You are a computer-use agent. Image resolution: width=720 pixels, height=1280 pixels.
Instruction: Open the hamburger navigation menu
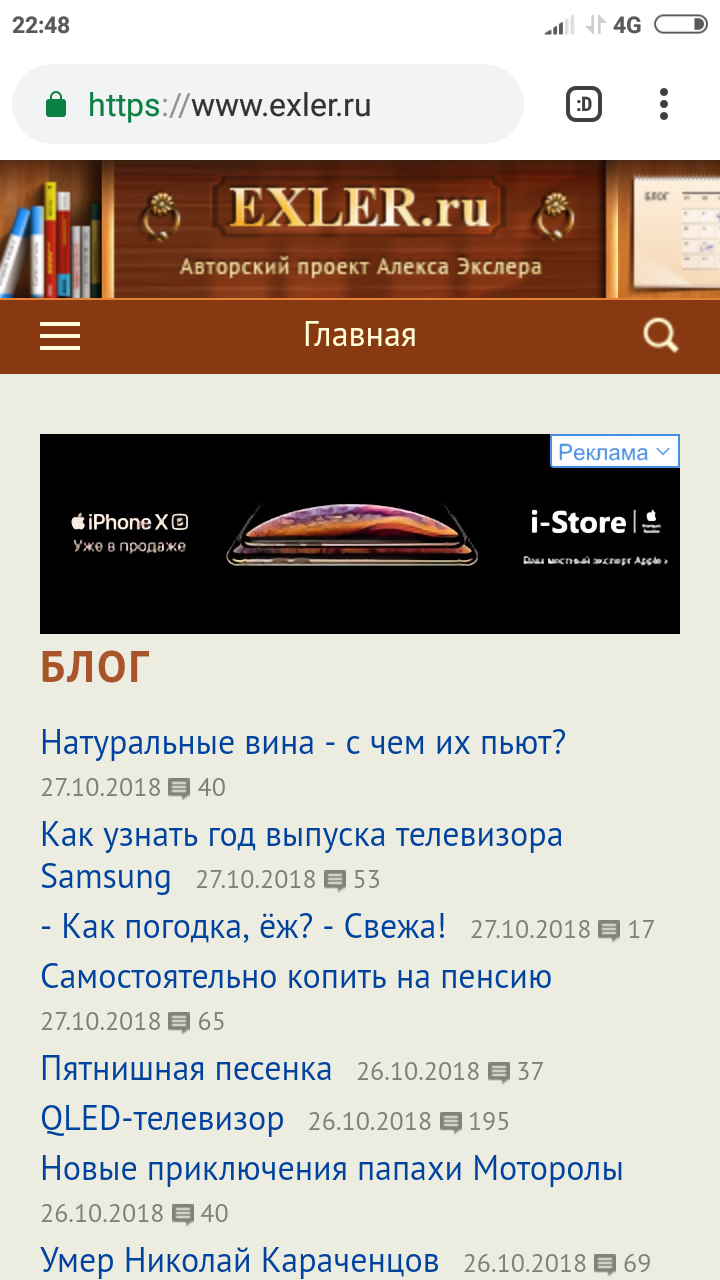pos(60,336)
